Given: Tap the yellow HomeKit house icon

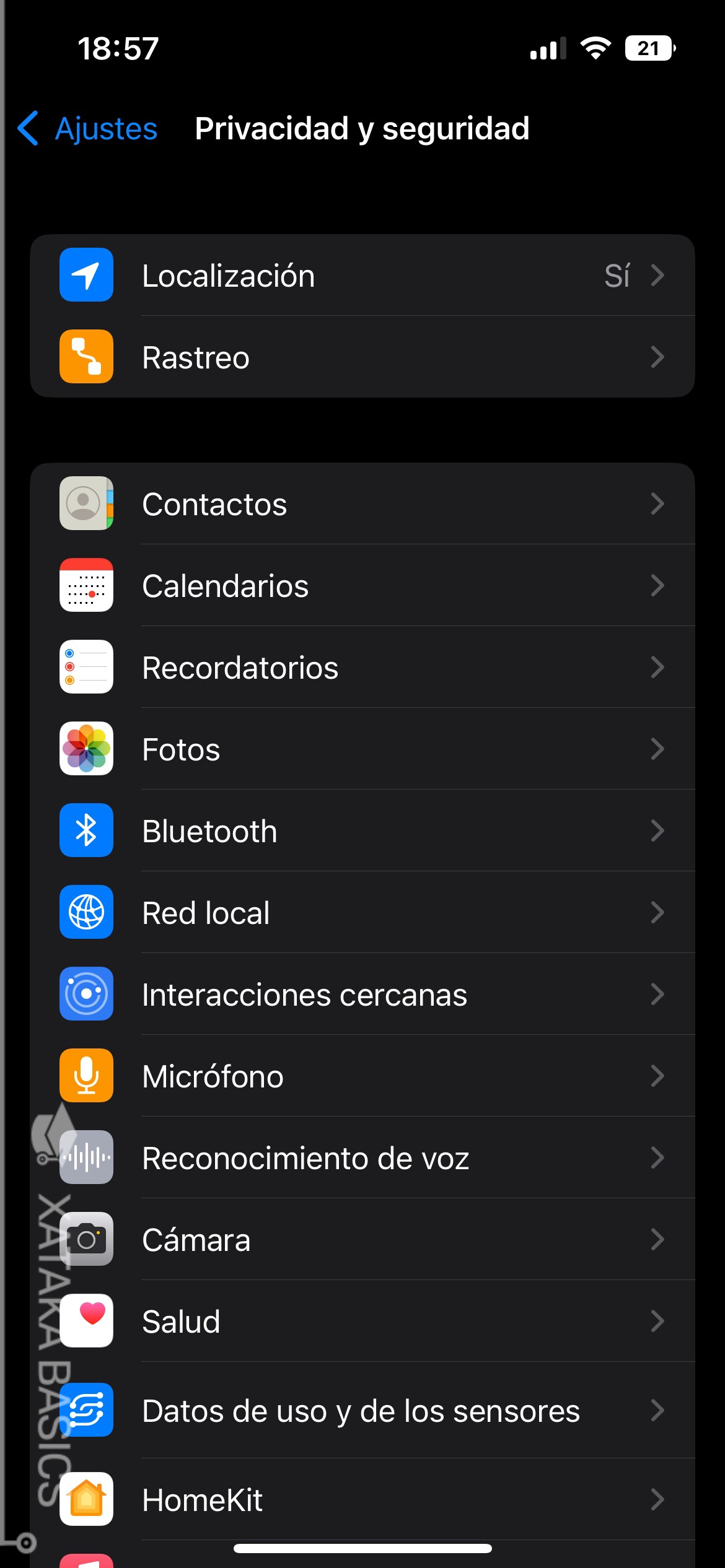Looking at the screenshot, I should (86, 1500).
